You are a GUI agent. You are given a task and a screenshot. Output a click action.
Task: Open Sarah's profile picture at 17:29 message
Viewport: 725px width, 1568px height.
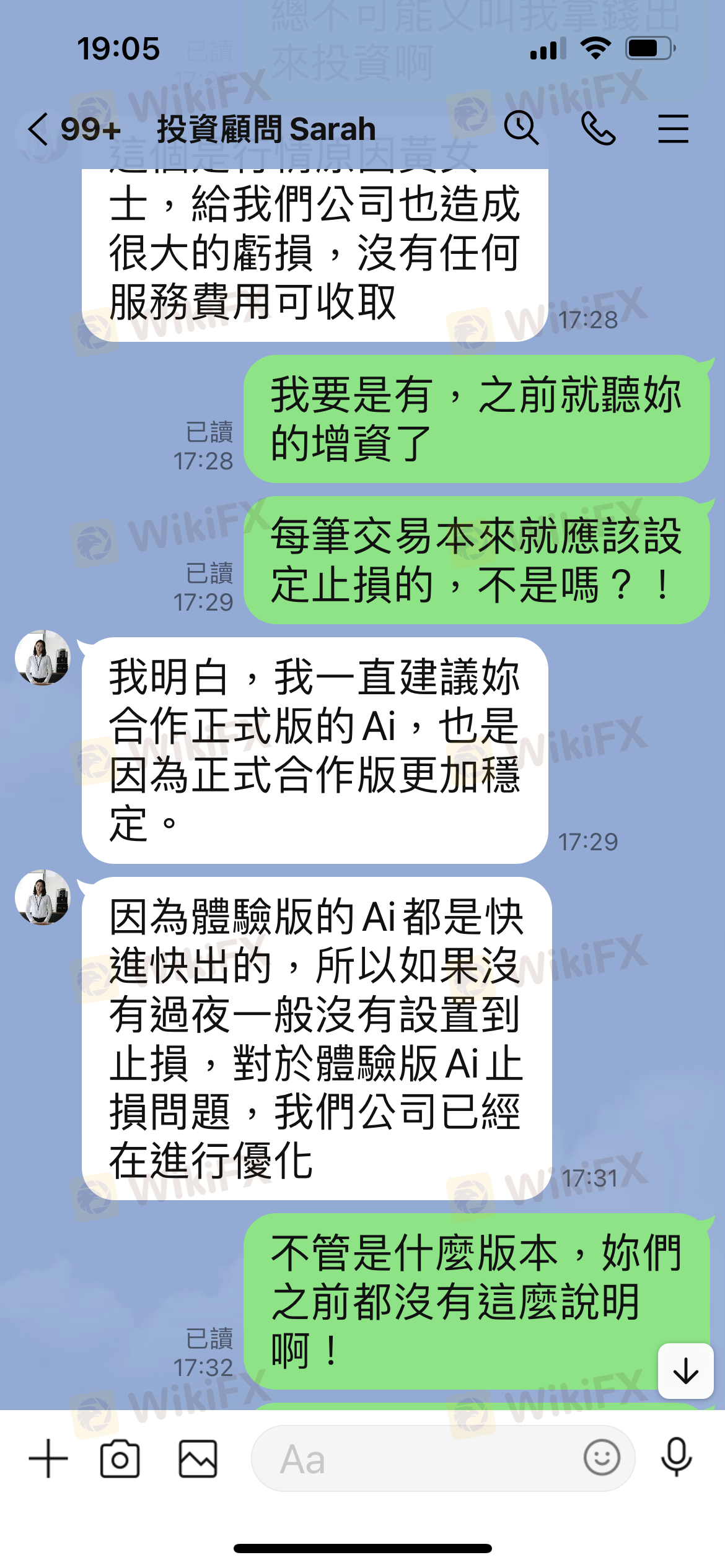tap(43, 658)
